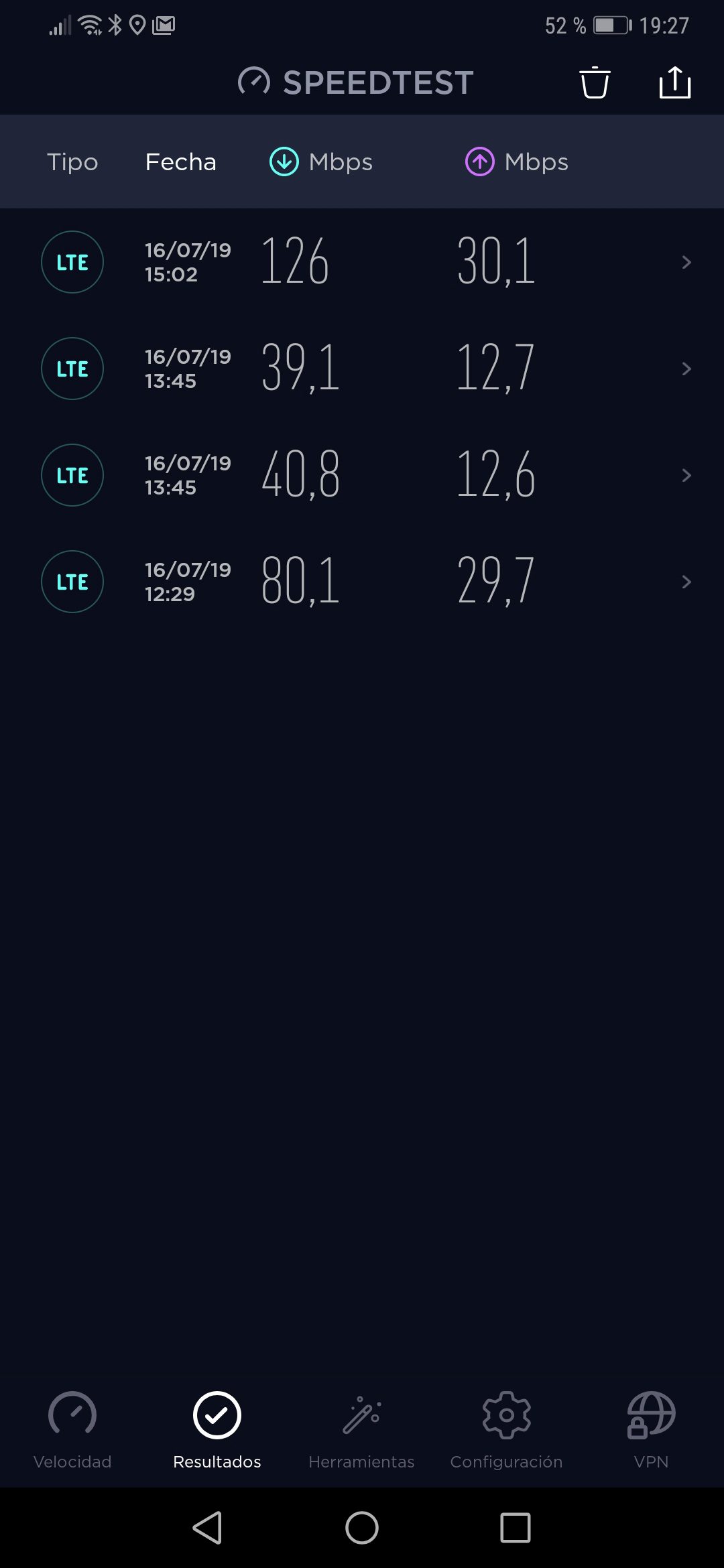The image size is (724, 1568).
Task: Delete results with the trash icon
Action: 595,83
